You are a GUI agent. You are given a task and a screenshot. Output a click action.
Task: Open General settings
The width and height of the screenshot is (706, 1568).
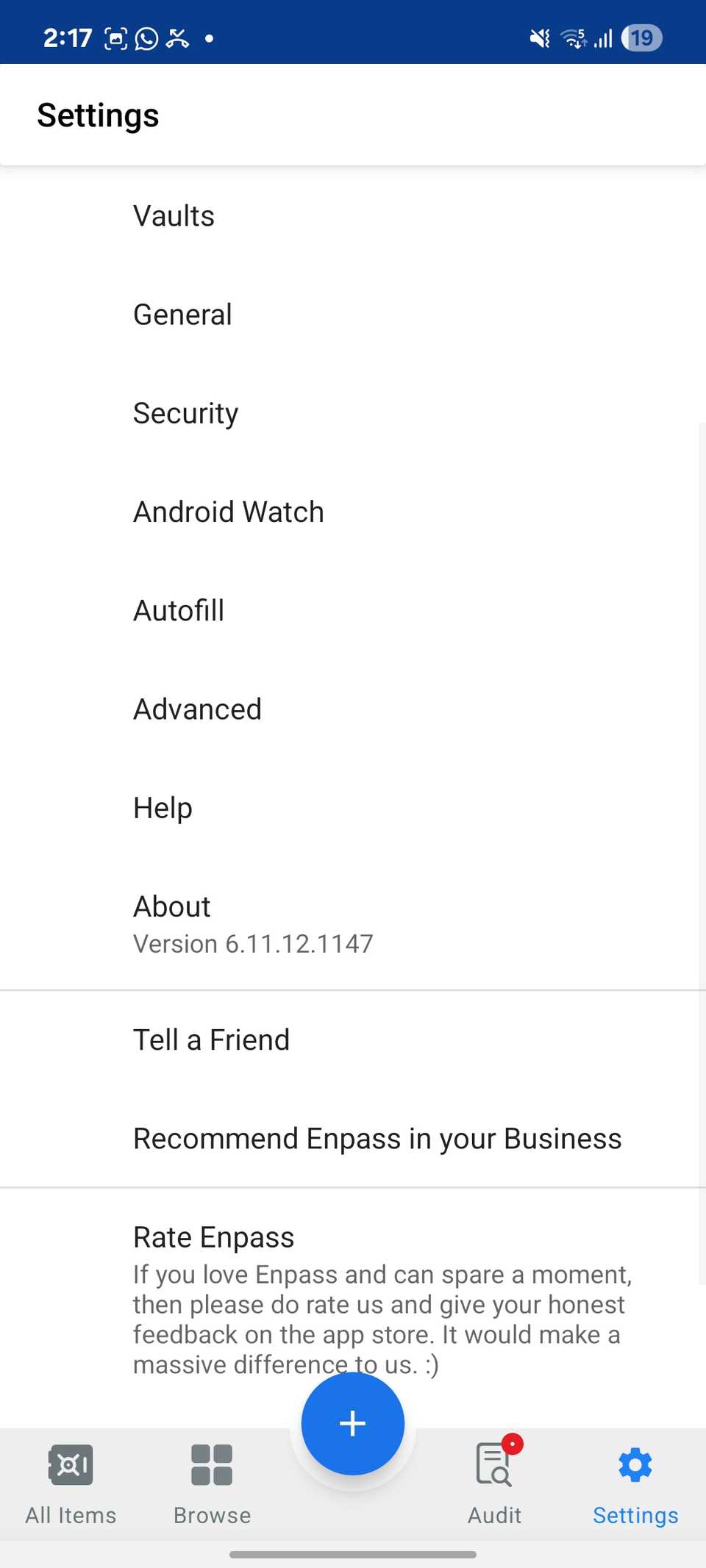(x=182, y=314)
